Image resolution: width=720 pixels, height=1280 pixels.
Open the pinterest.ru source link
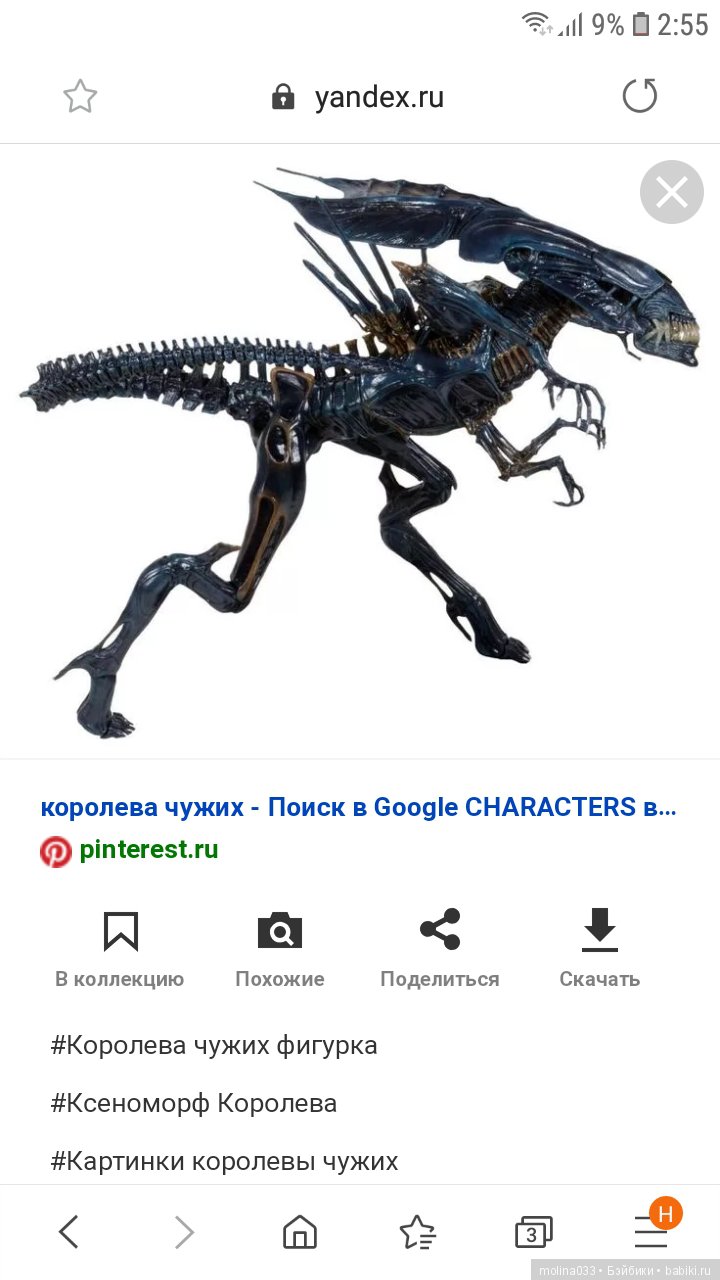(148, 850)
